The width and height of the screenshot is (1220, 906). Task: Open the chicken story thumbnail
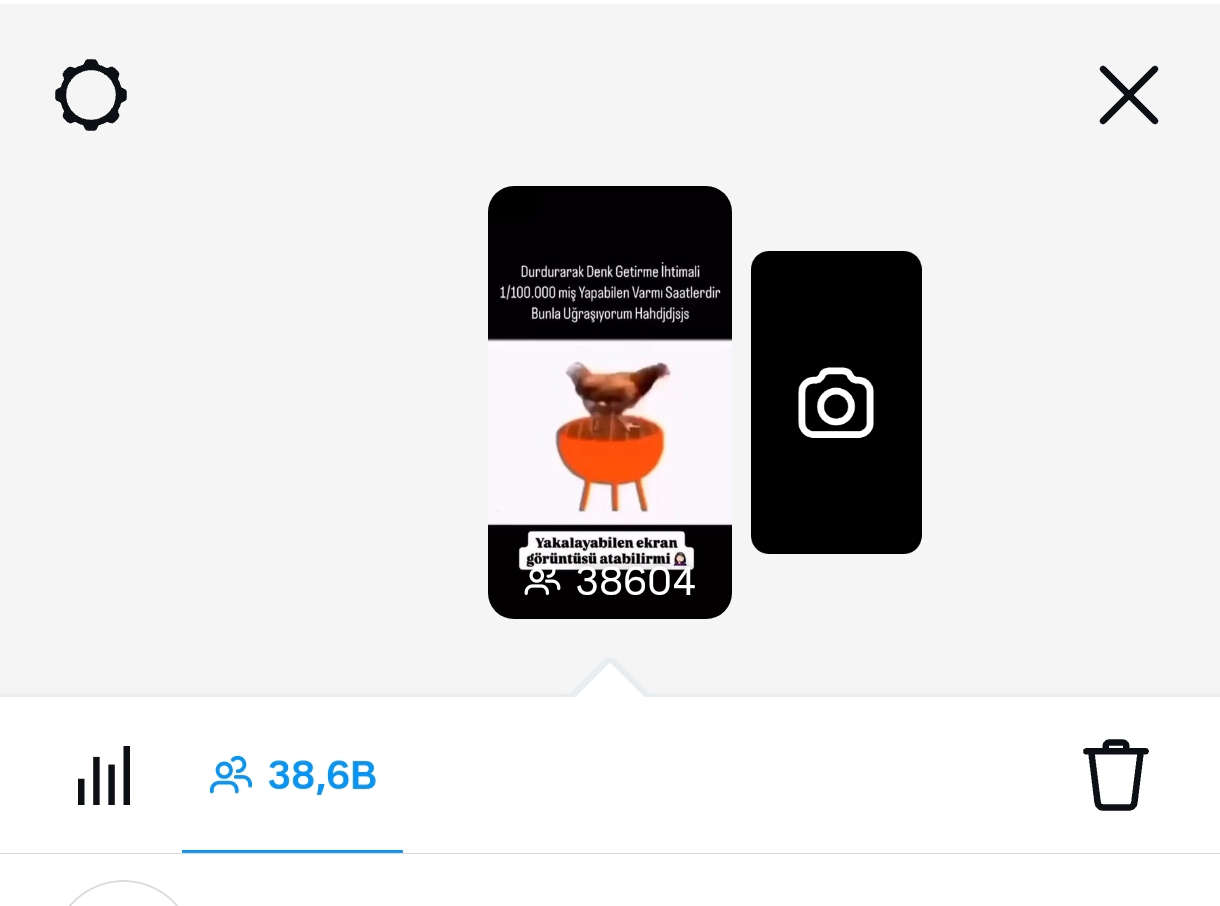pyautogui.click(x=609, y=402)
